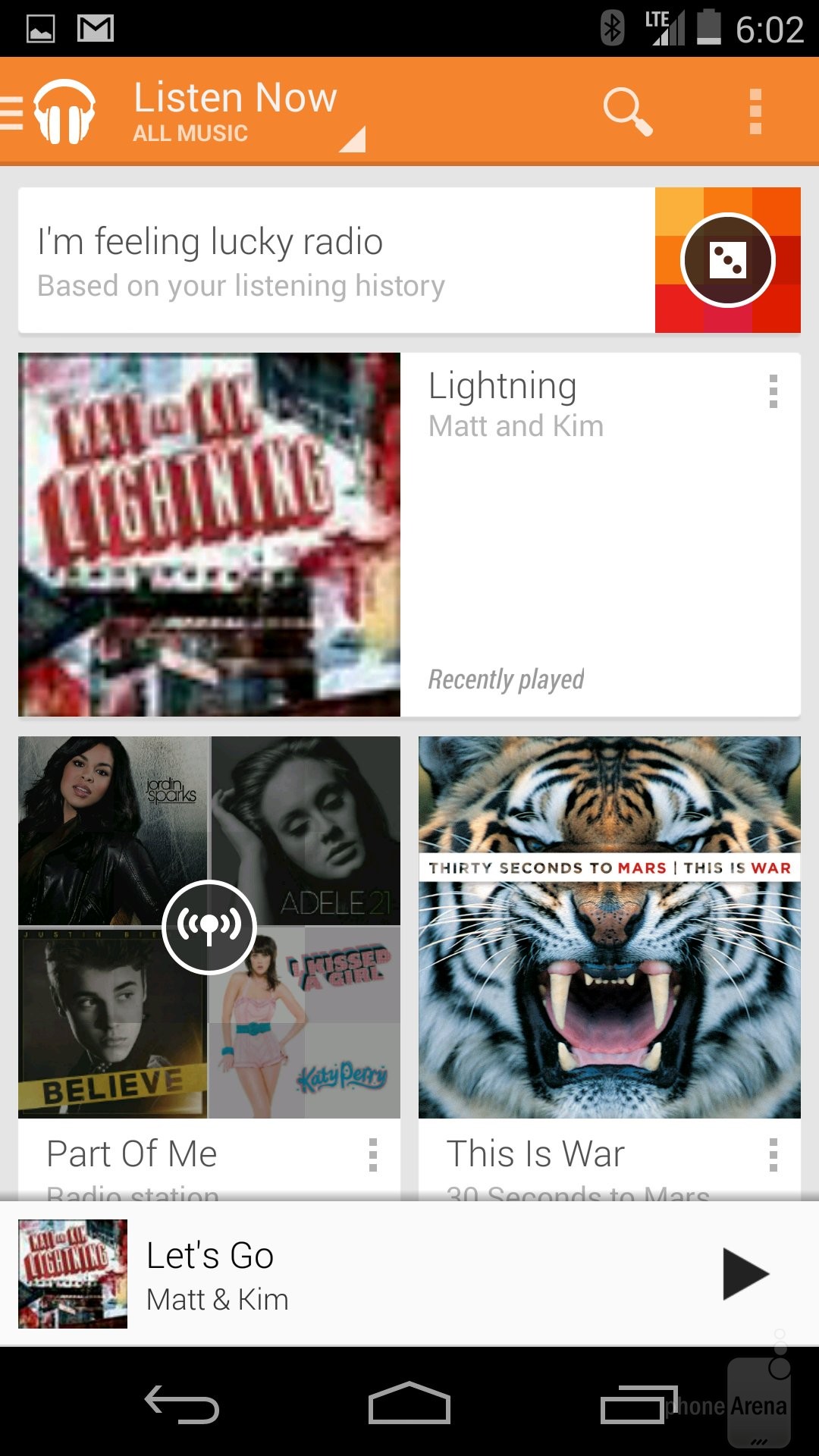Show options for Part Of Me station
Screen dimensions: 819x1456
coord(372,1154)
